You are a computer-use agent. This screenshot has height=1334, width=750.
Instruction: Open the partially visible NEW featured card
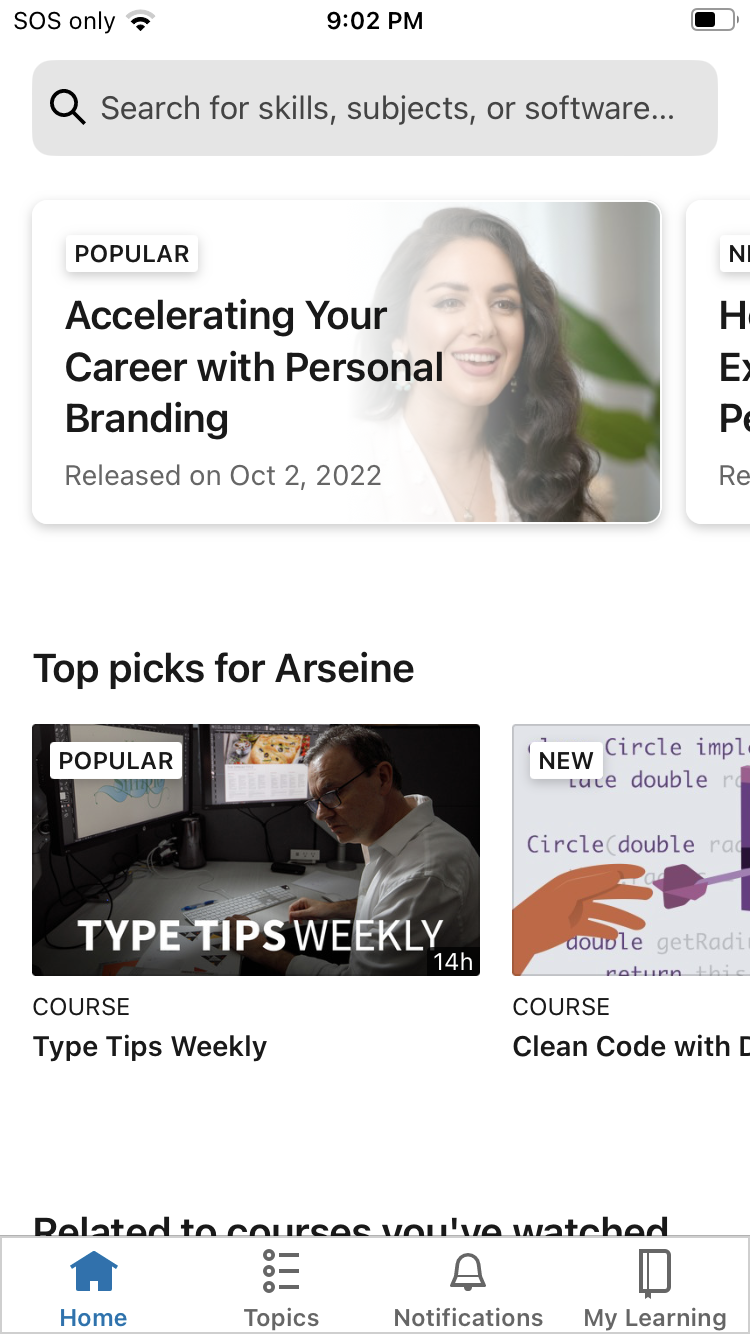click(x=720, y=362)
